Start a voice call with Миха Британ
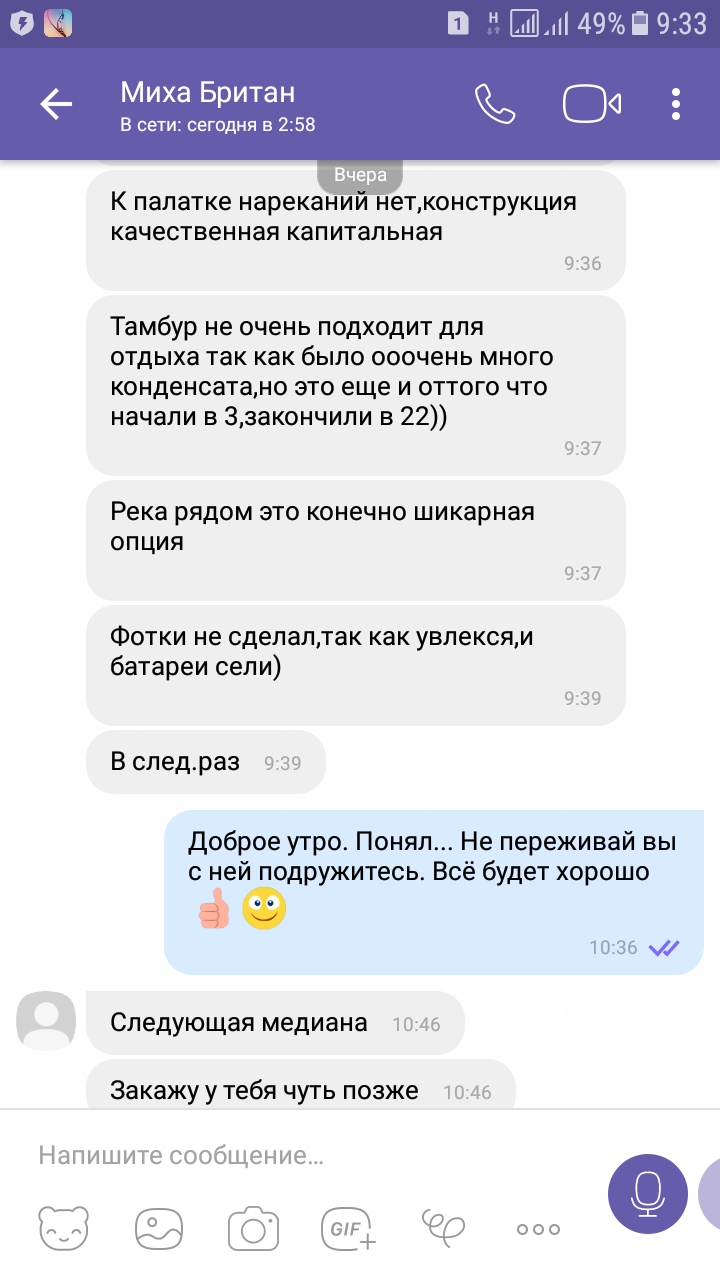 [494, 104]
